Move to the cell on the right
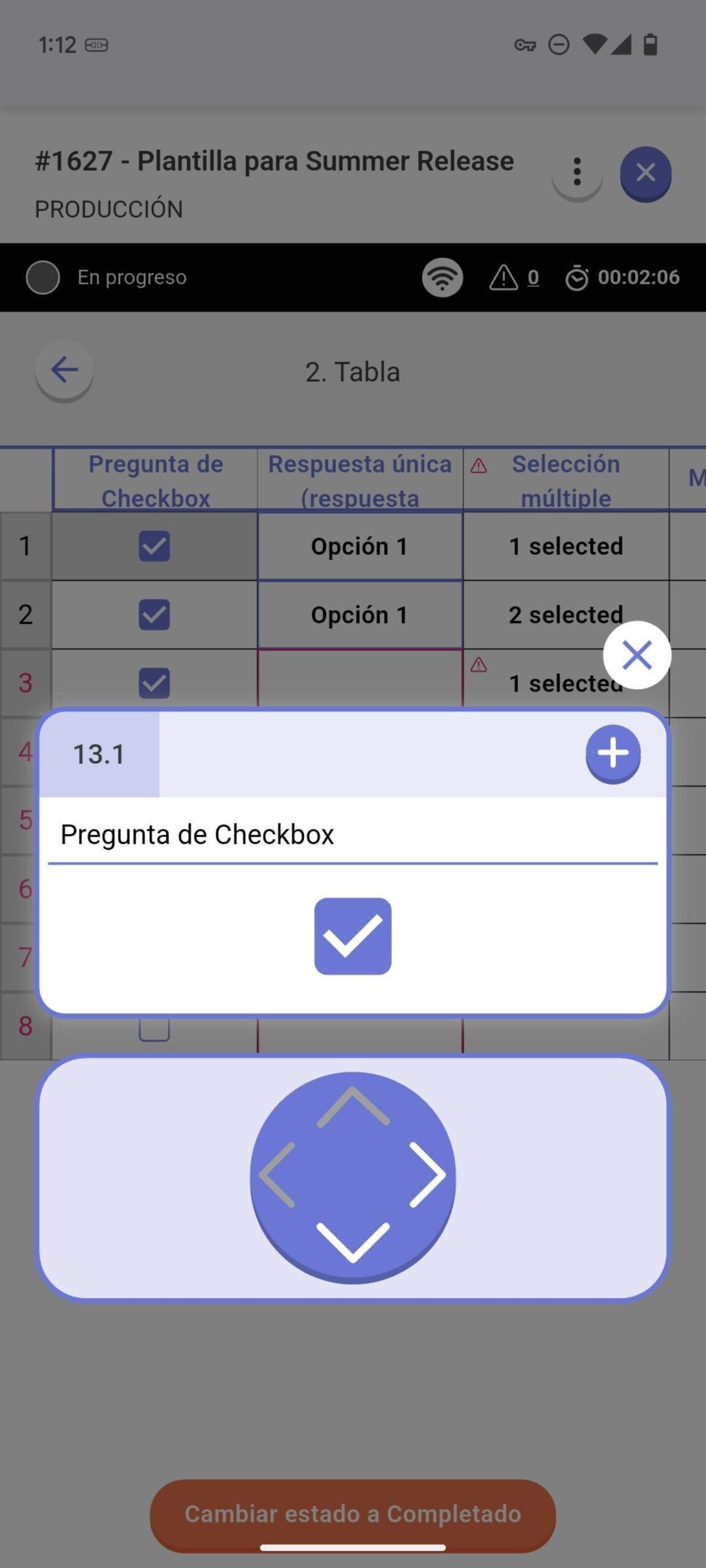706x1568 pixels. coord(428,1175)
